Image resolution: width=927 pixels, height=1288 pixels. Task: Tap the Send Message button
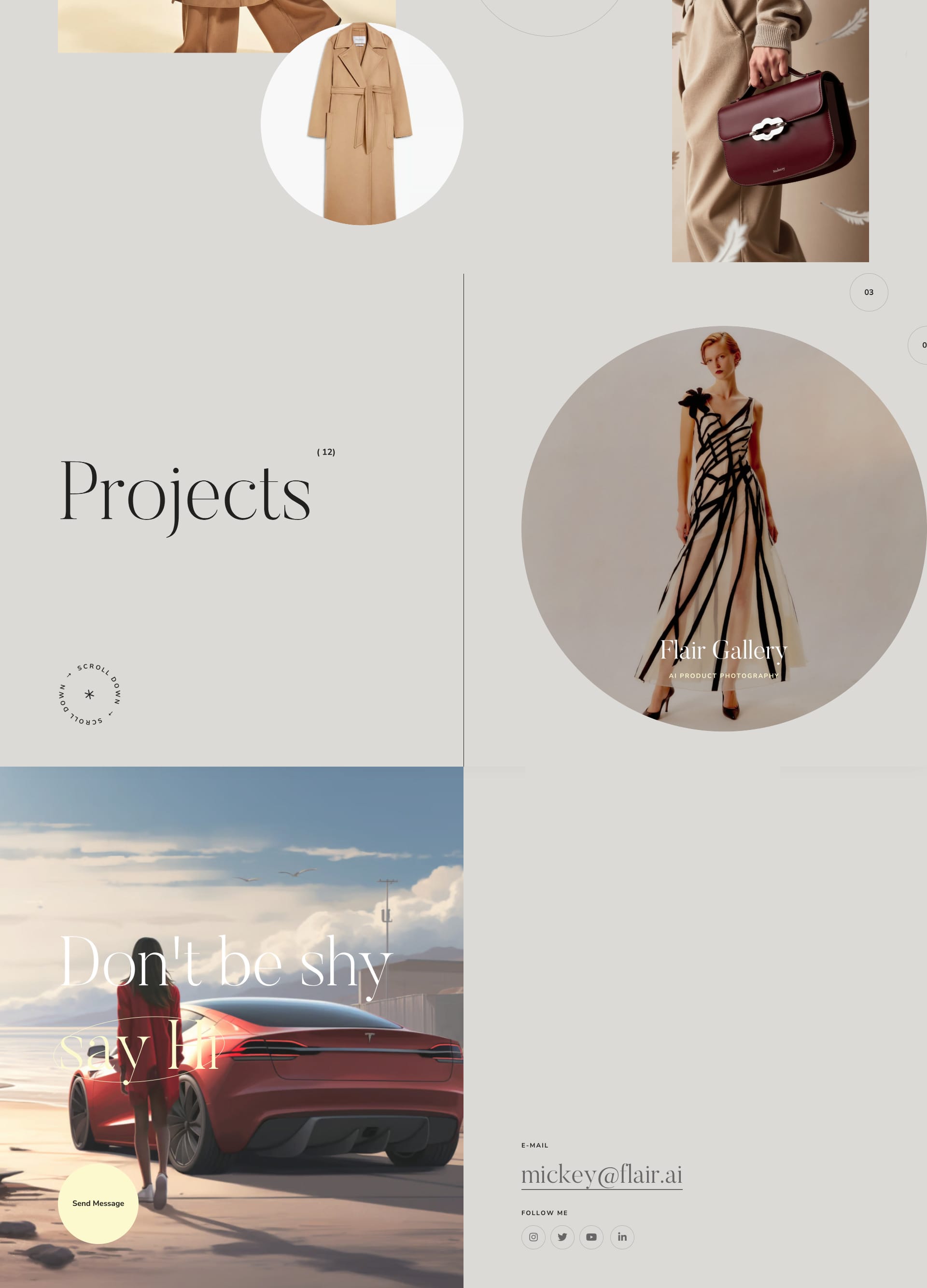[98, 1204]
